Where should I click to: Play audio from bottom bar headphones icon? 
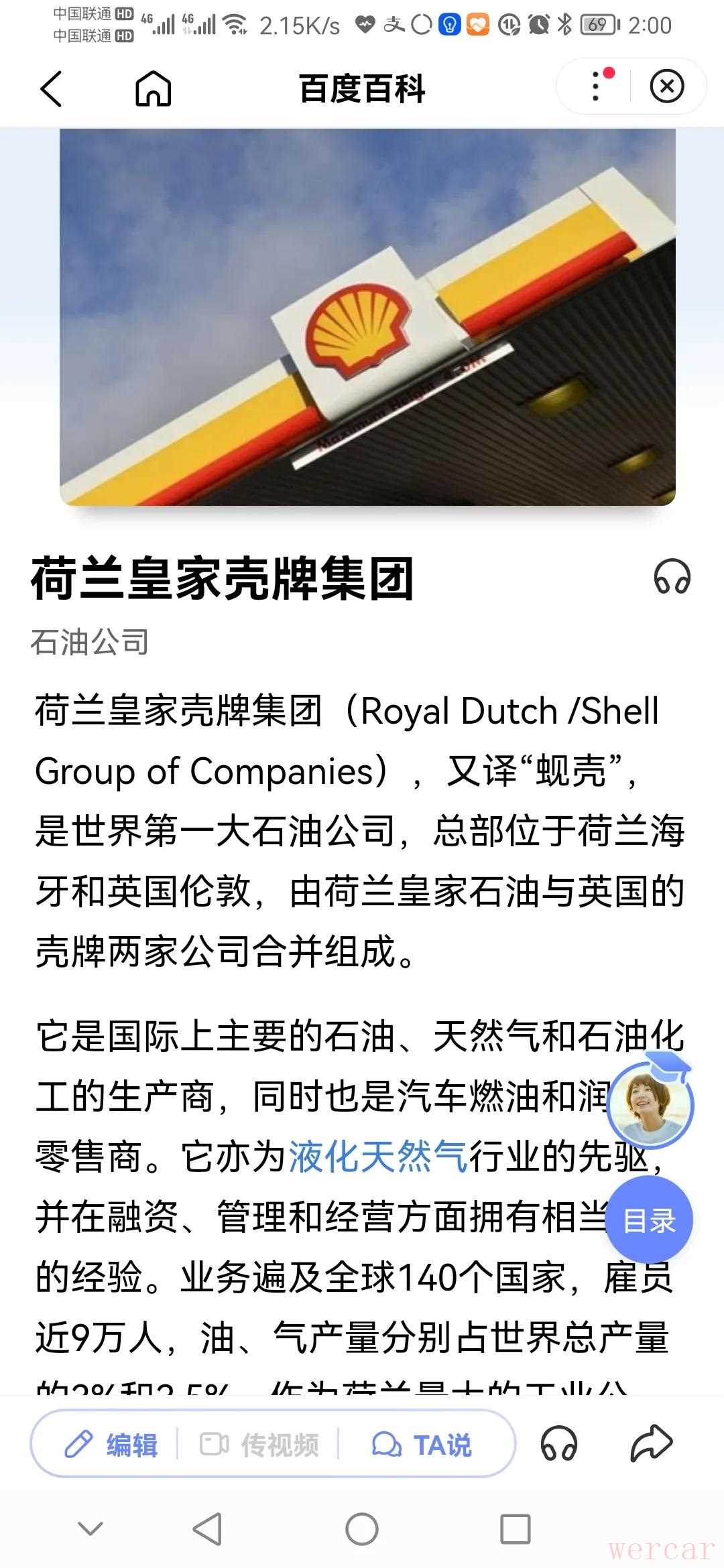558,1444
